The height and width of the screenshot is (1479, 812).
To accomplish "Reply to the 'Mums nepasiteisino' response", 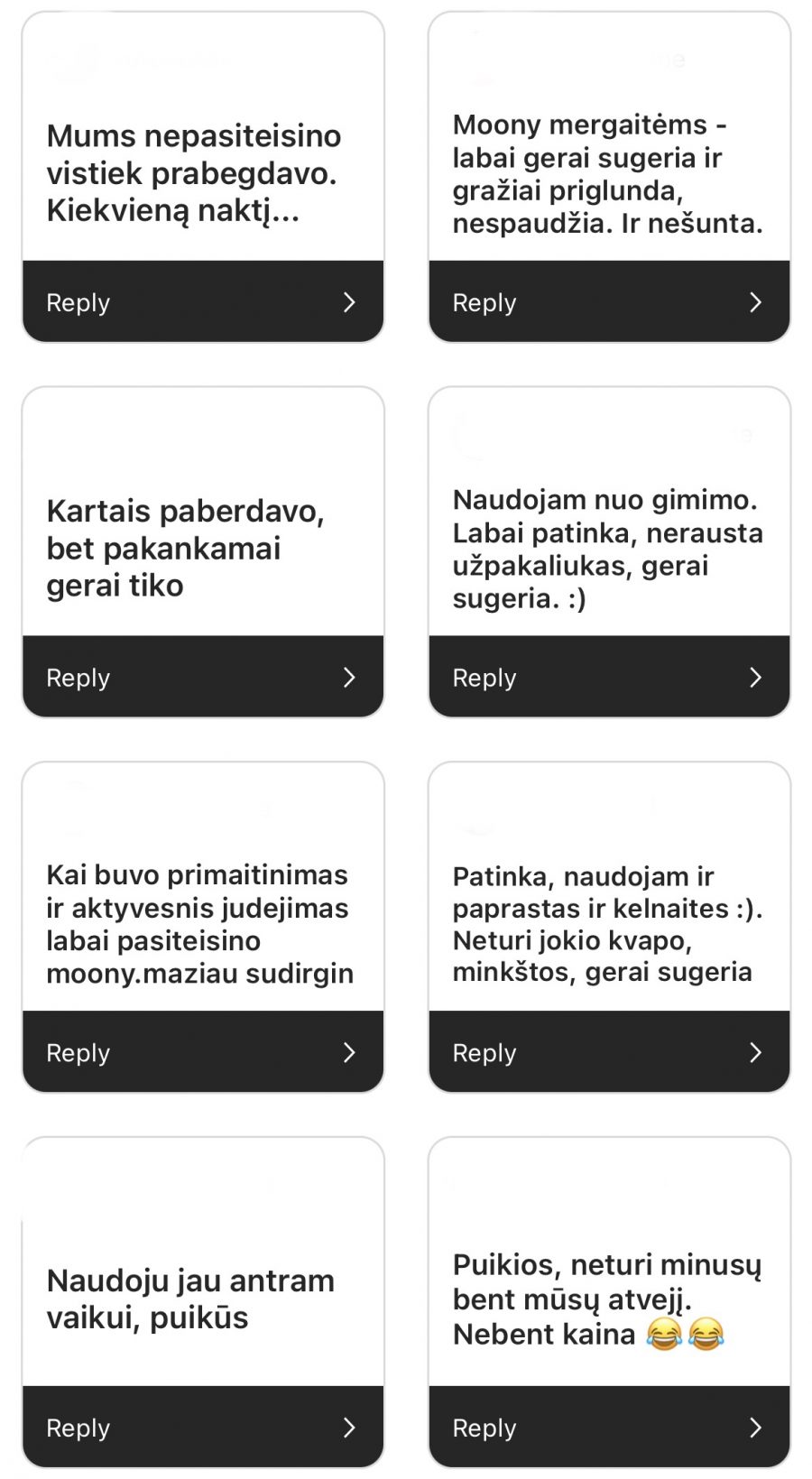I will pyautogui.click(x=202, y=302).
